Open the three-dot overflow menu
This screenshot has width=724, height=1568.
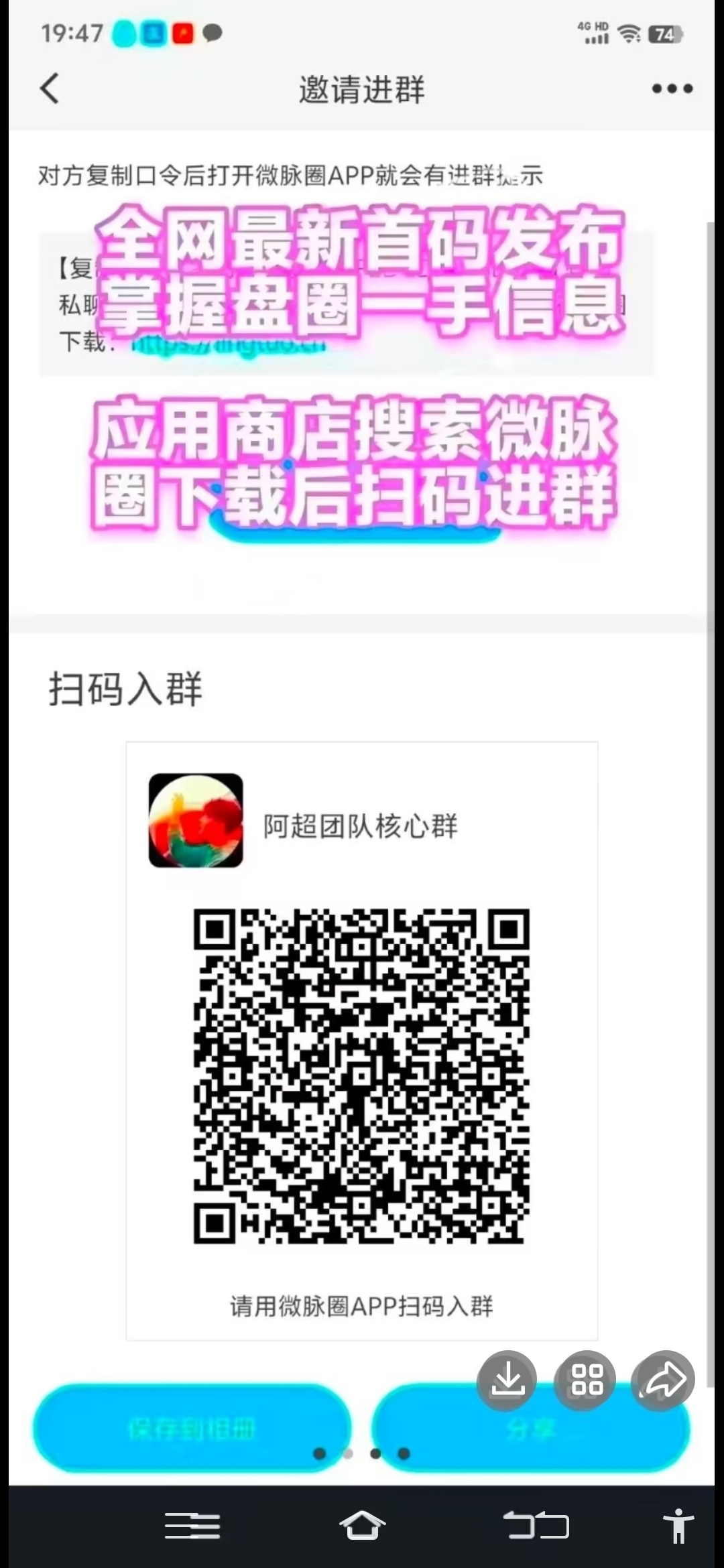coord(672,88)
